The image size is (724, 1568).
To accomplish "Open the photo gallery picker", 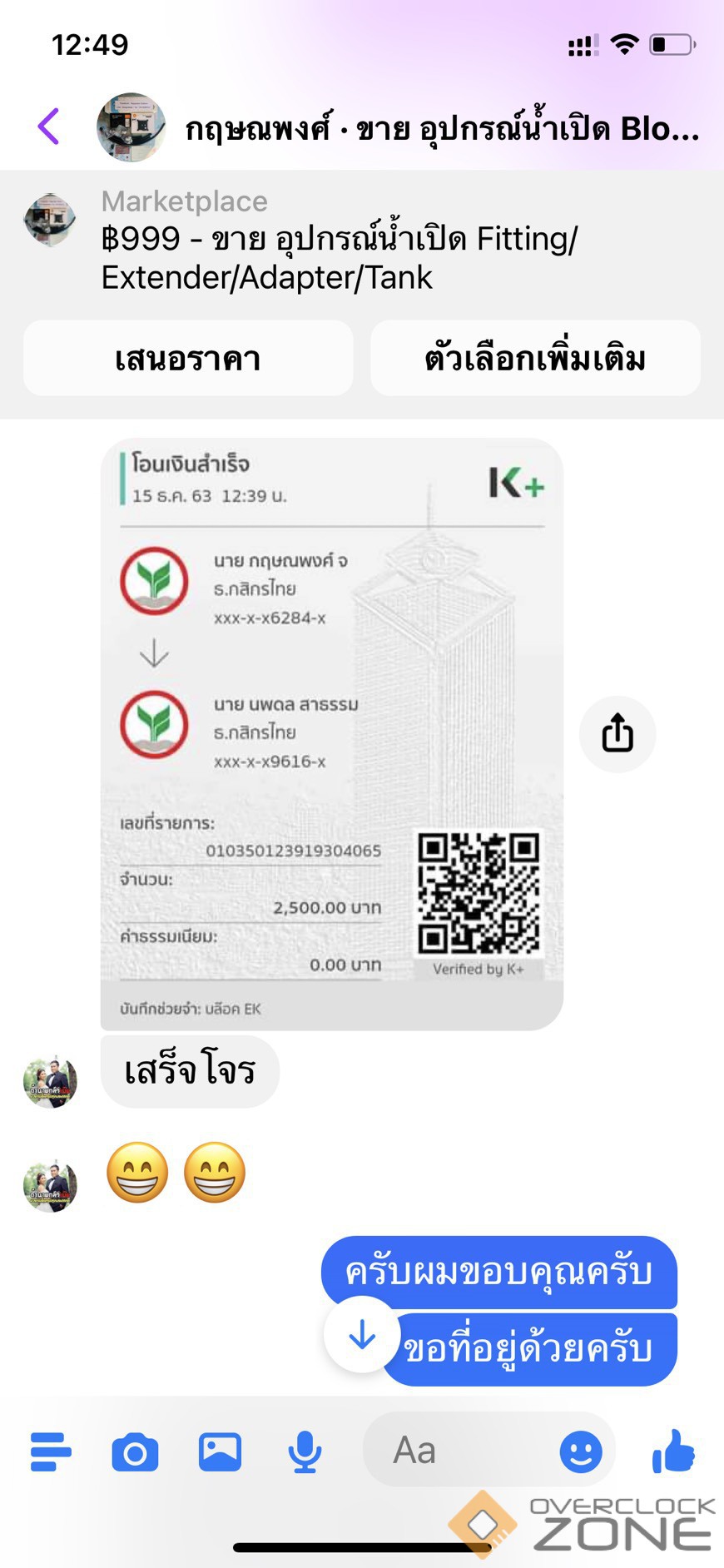I will pyautogui.click(x=220, y=1452).
